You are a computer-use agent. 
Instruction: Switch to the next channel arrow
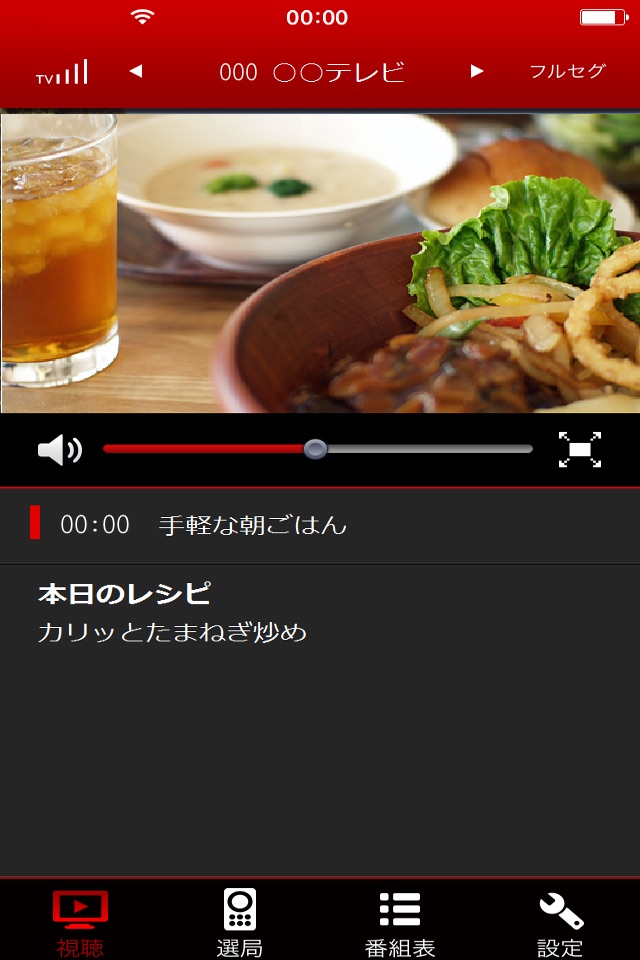pos(477,71)
